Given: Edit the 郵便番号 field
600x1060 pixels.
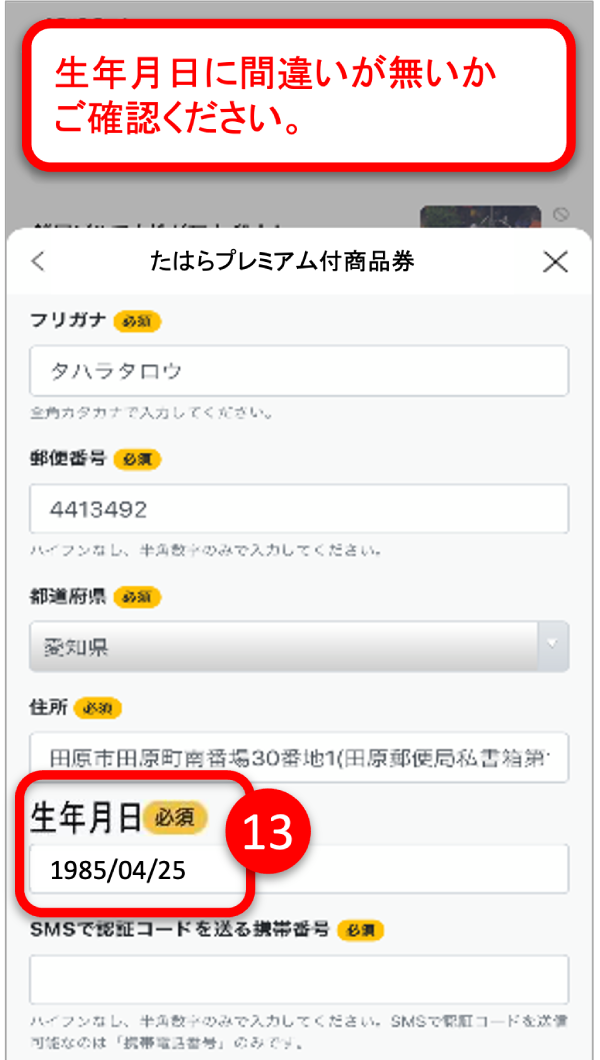Looking at the screenshot, I should [299, 510].
